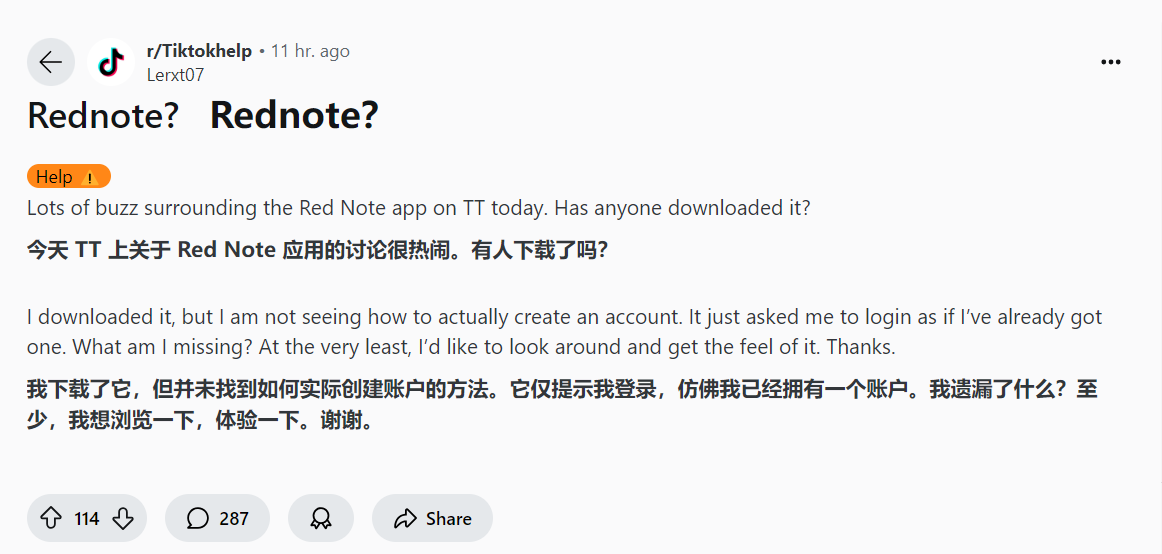View the profile of Lerxt07
The image size is (1162, 554).
point(175,74)
